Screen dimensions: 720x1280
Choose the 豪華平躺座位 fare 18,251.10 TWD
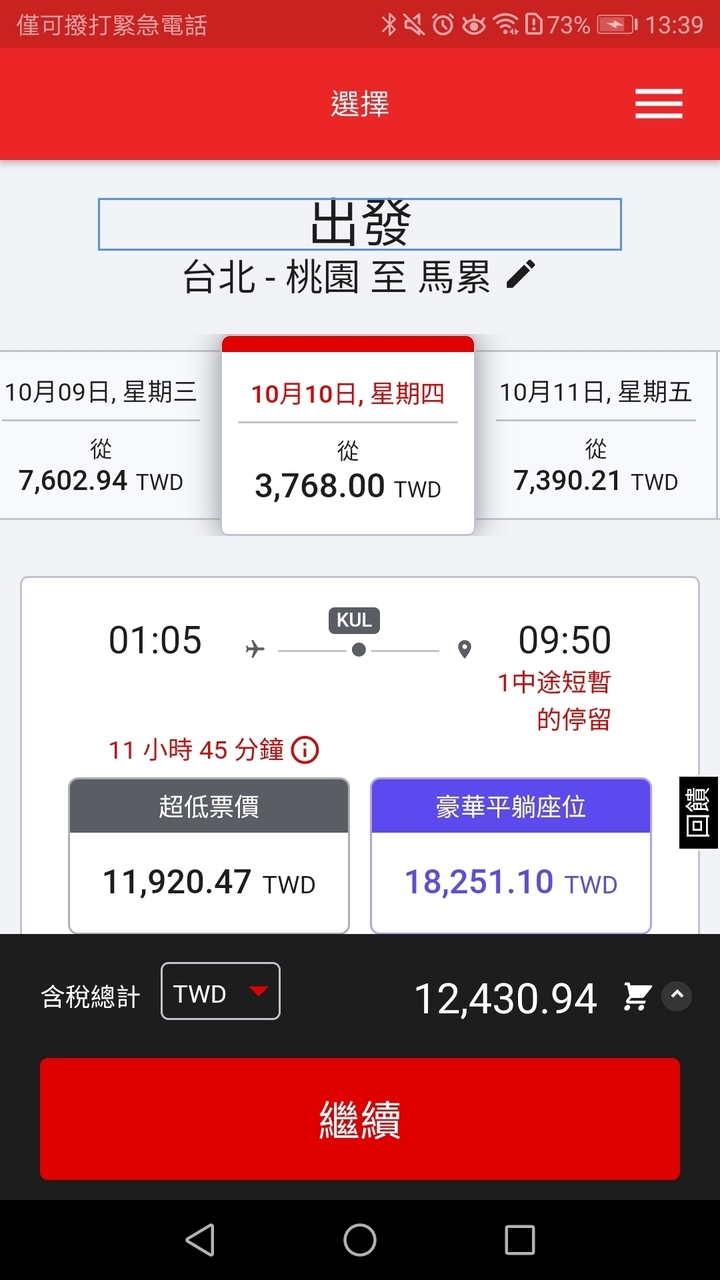[x=510, y=855]
